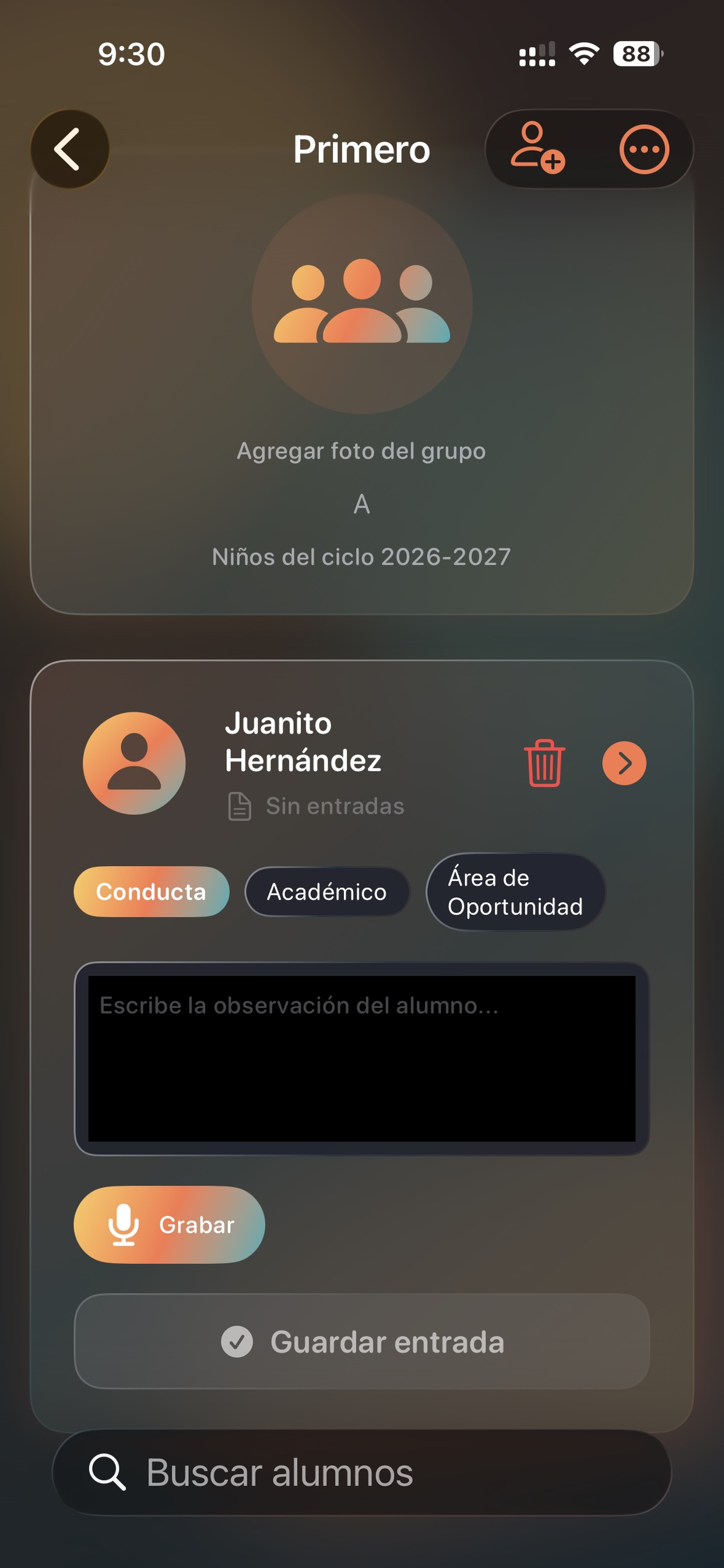724x1568 pixels.
Task: Open Juanito Hernández's details arrow
Action: coord(624,764)
